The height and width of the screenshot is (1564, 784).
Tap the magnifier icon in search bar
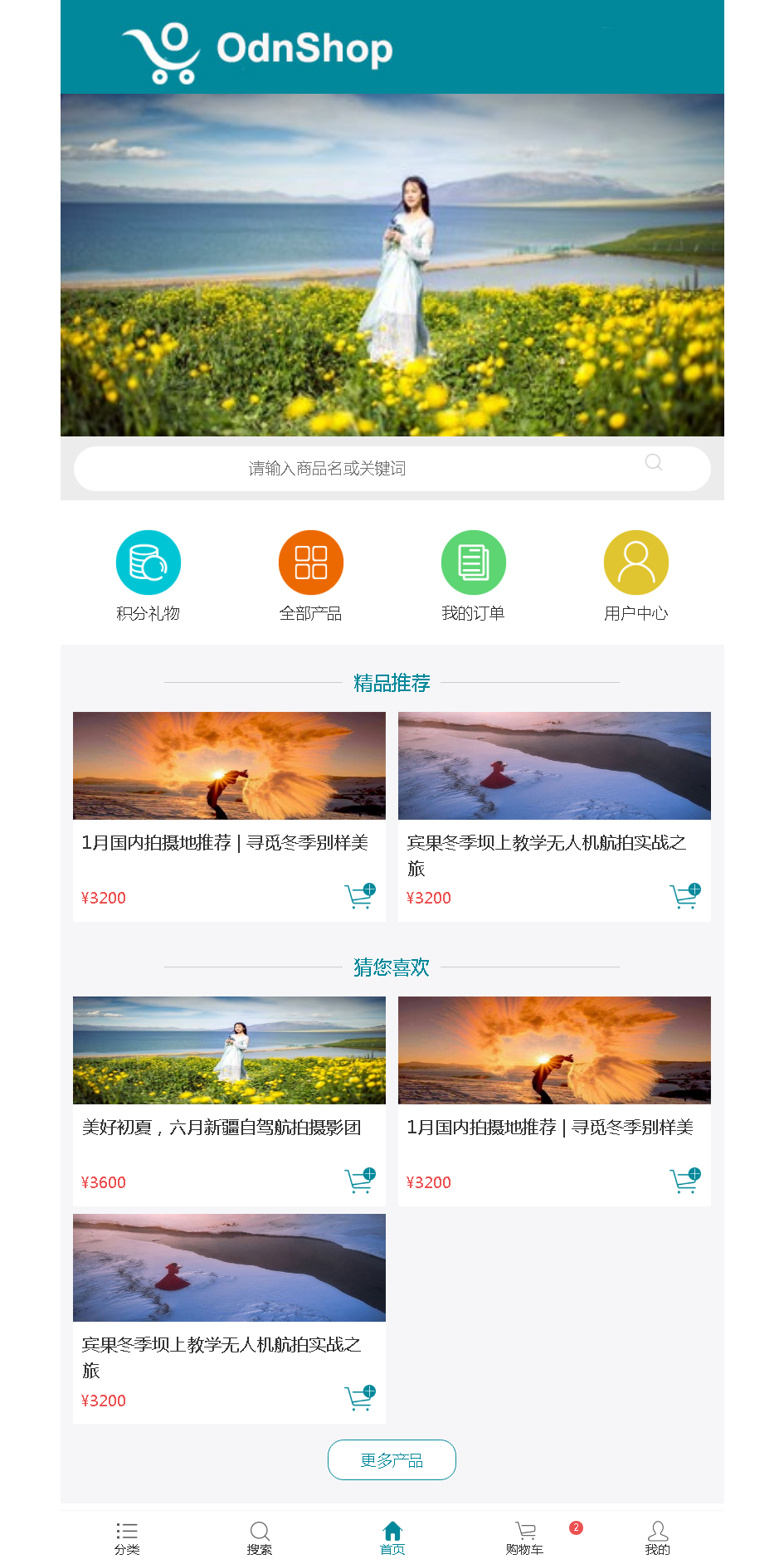click(654, 463)
